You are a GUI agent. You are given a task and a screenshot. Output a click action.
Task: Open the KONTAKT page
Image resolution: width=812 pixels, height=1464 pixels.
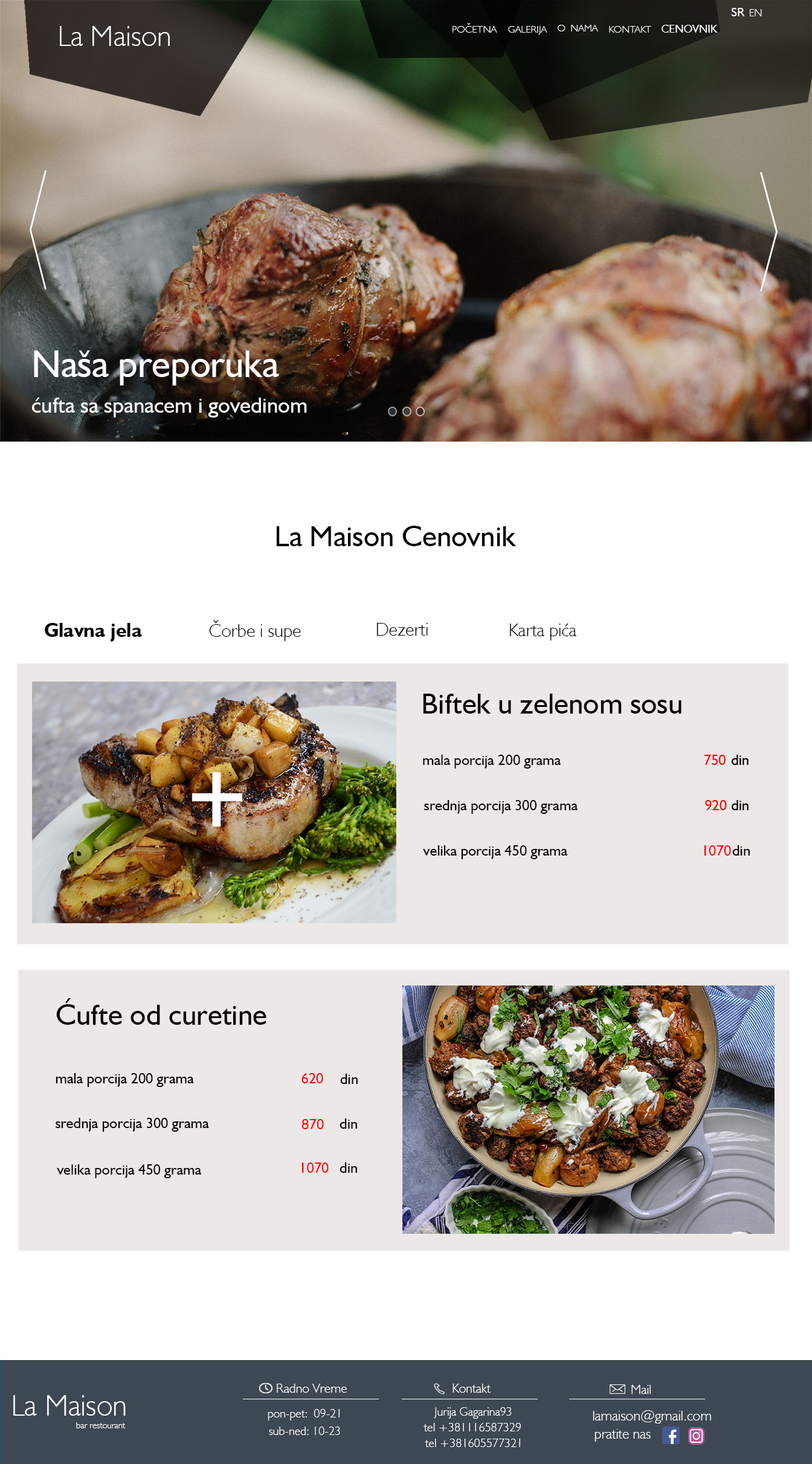[629, 29]
